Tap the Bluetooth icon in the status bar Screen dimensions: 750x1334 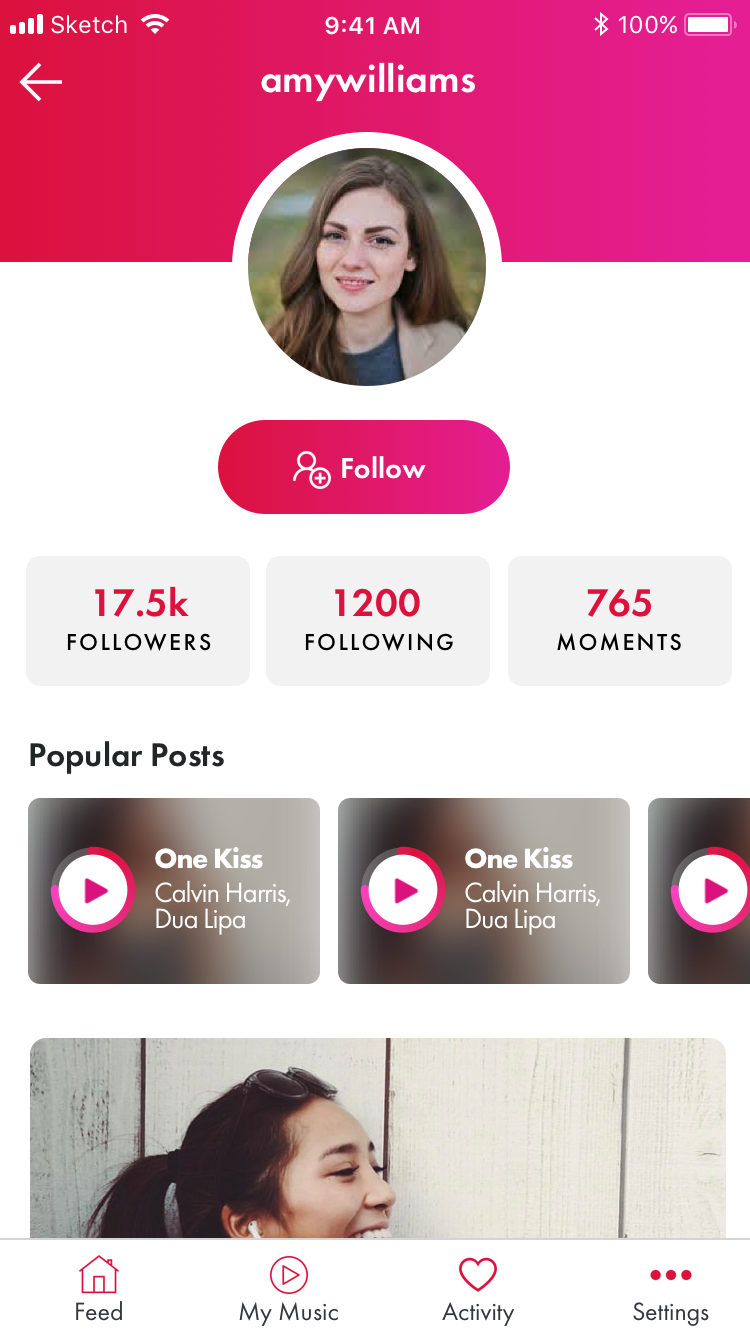click(x=600, y=23)
